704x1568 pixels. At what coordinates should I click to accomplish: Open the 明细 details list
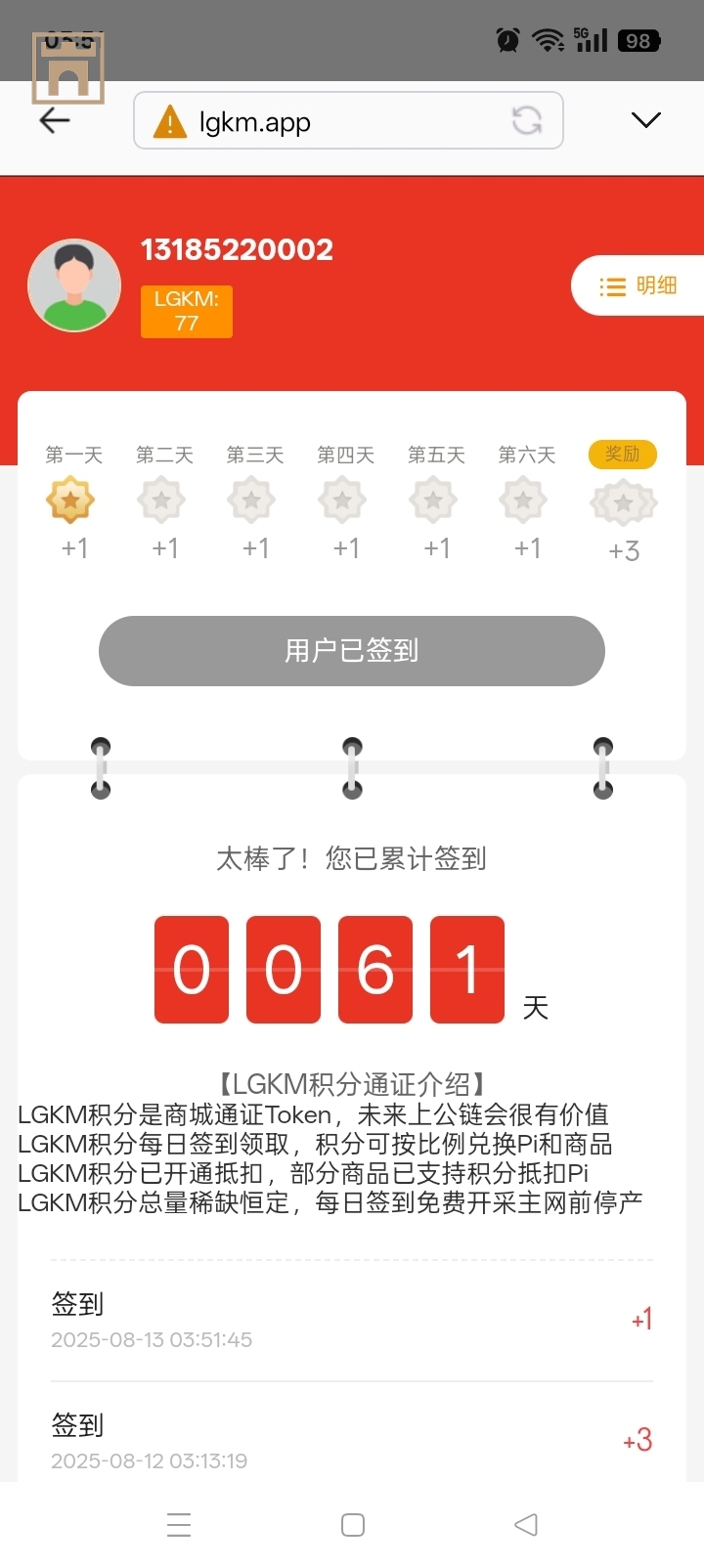tap(638, 285)
